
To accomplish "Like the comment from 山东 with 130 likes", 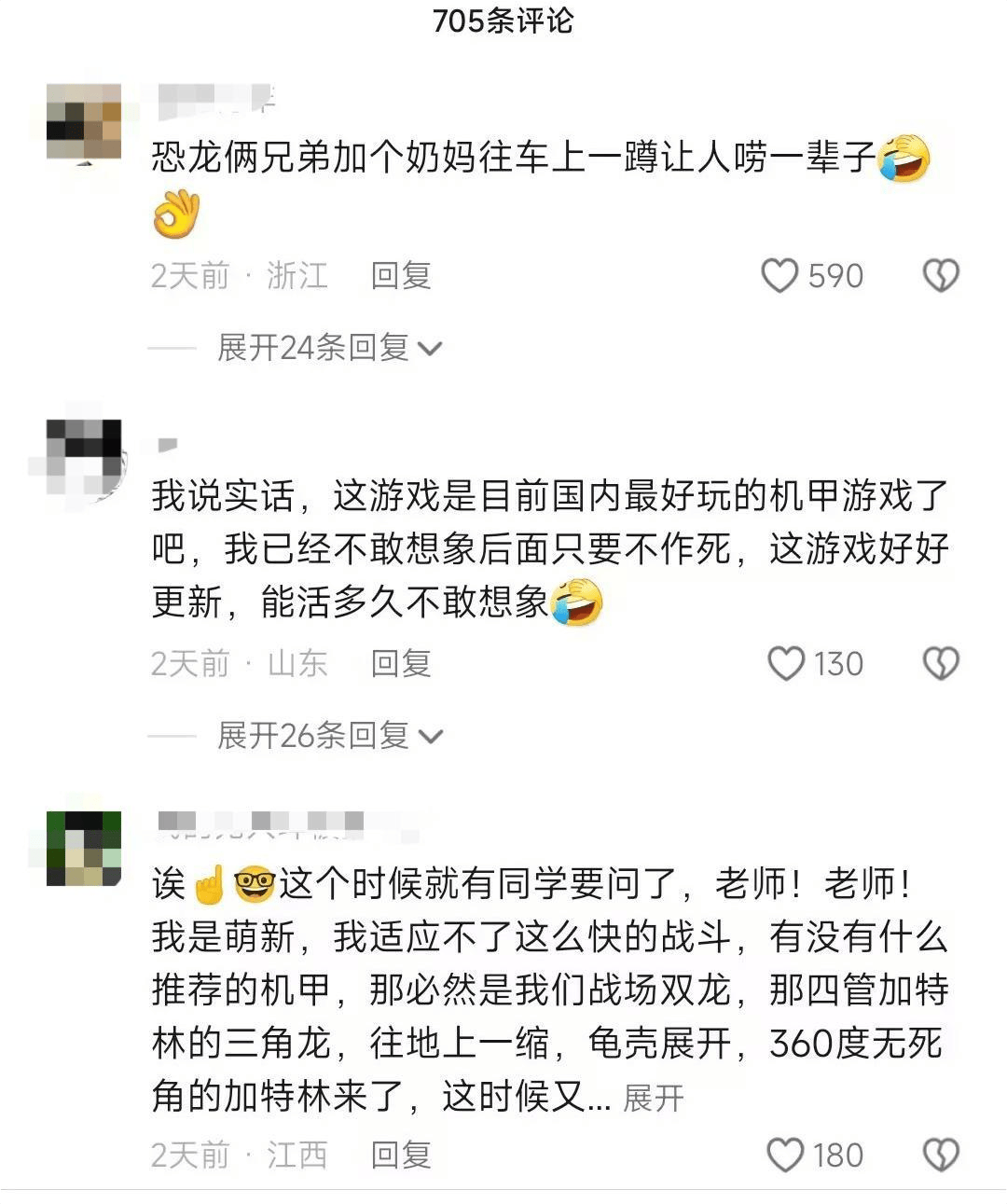I will click(785, 664).
